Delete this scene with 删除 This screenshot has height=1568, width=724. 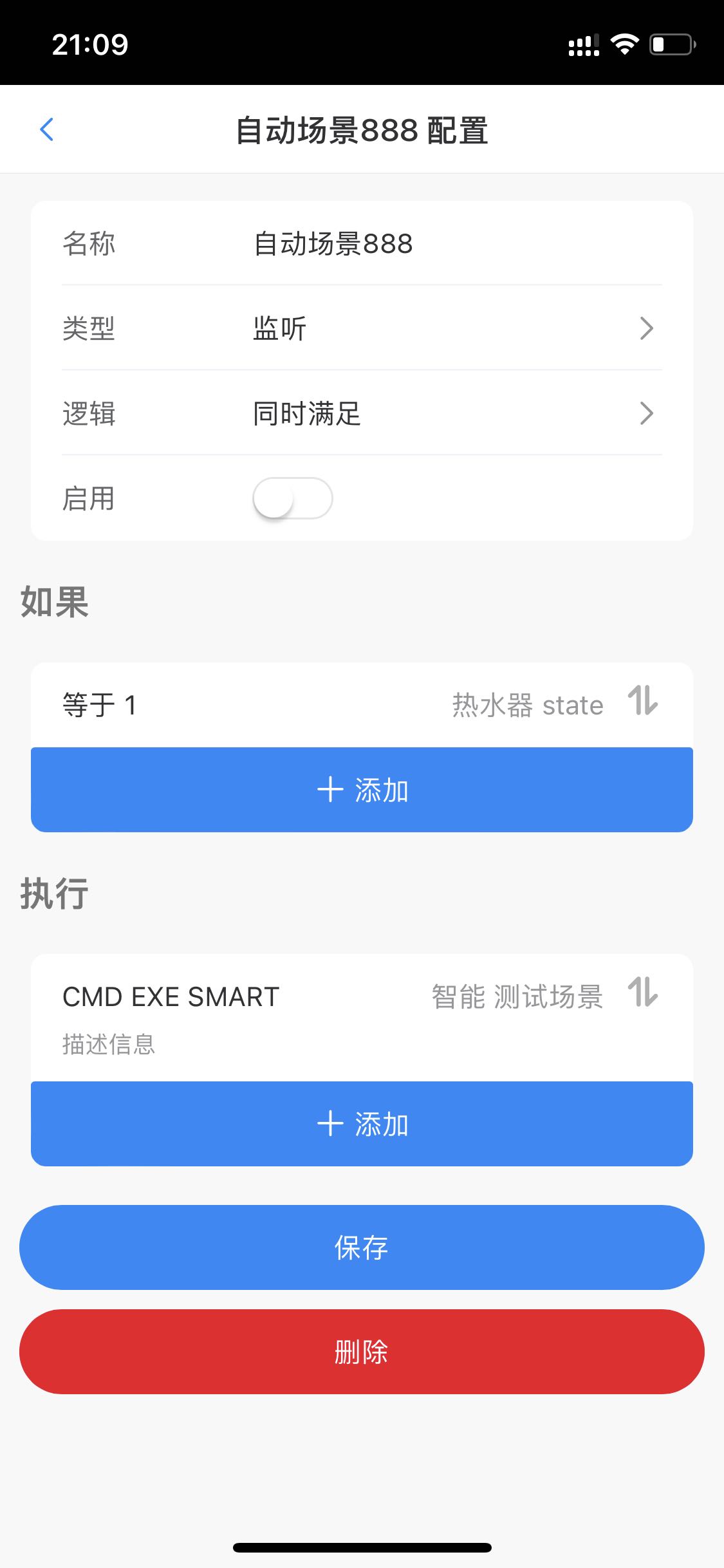pyautogui.click(x=362, y=1352)
